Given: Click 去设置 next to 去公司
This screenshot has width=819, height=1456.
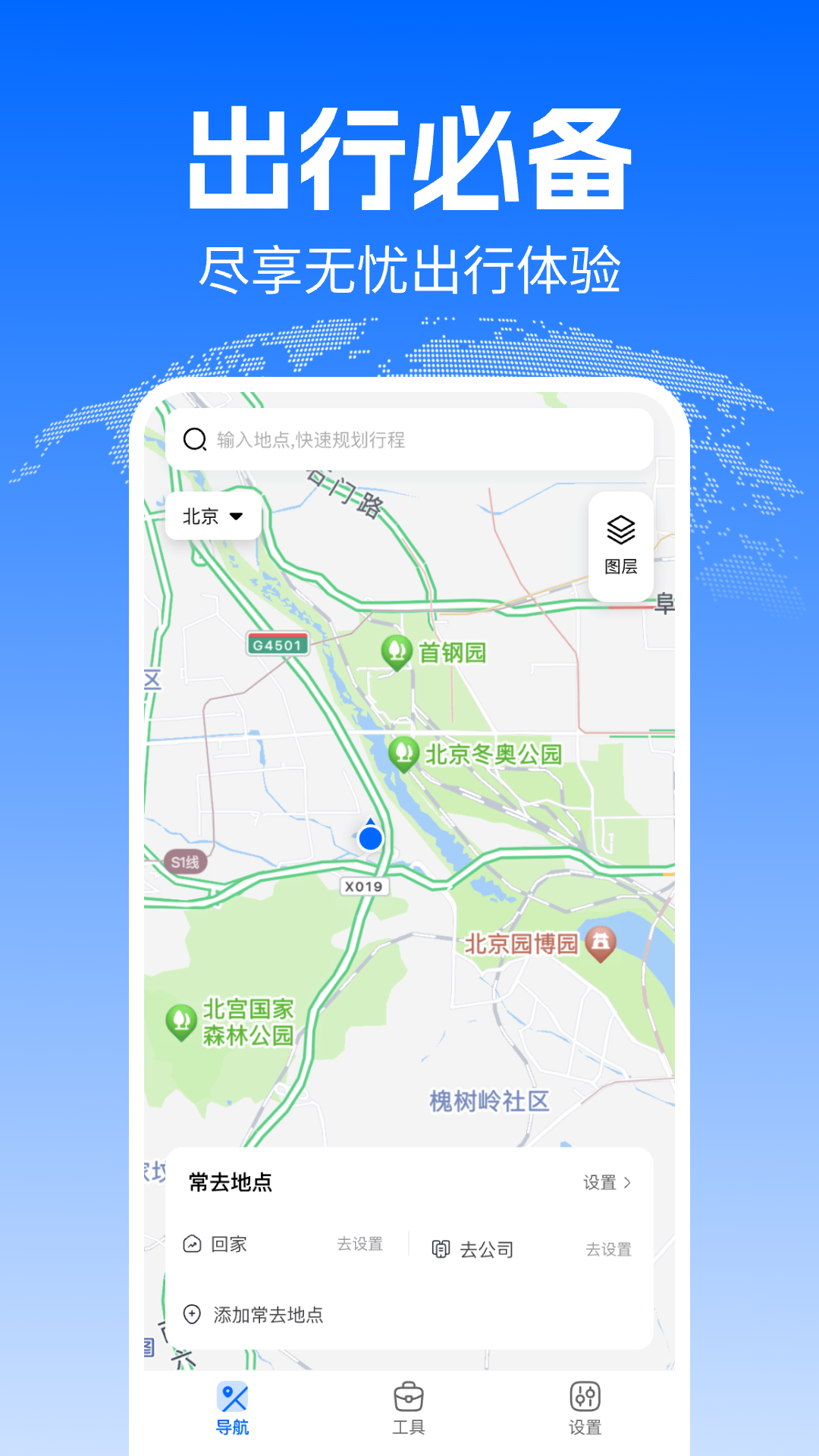Looking at the screenshot, I should (610, 1248).
